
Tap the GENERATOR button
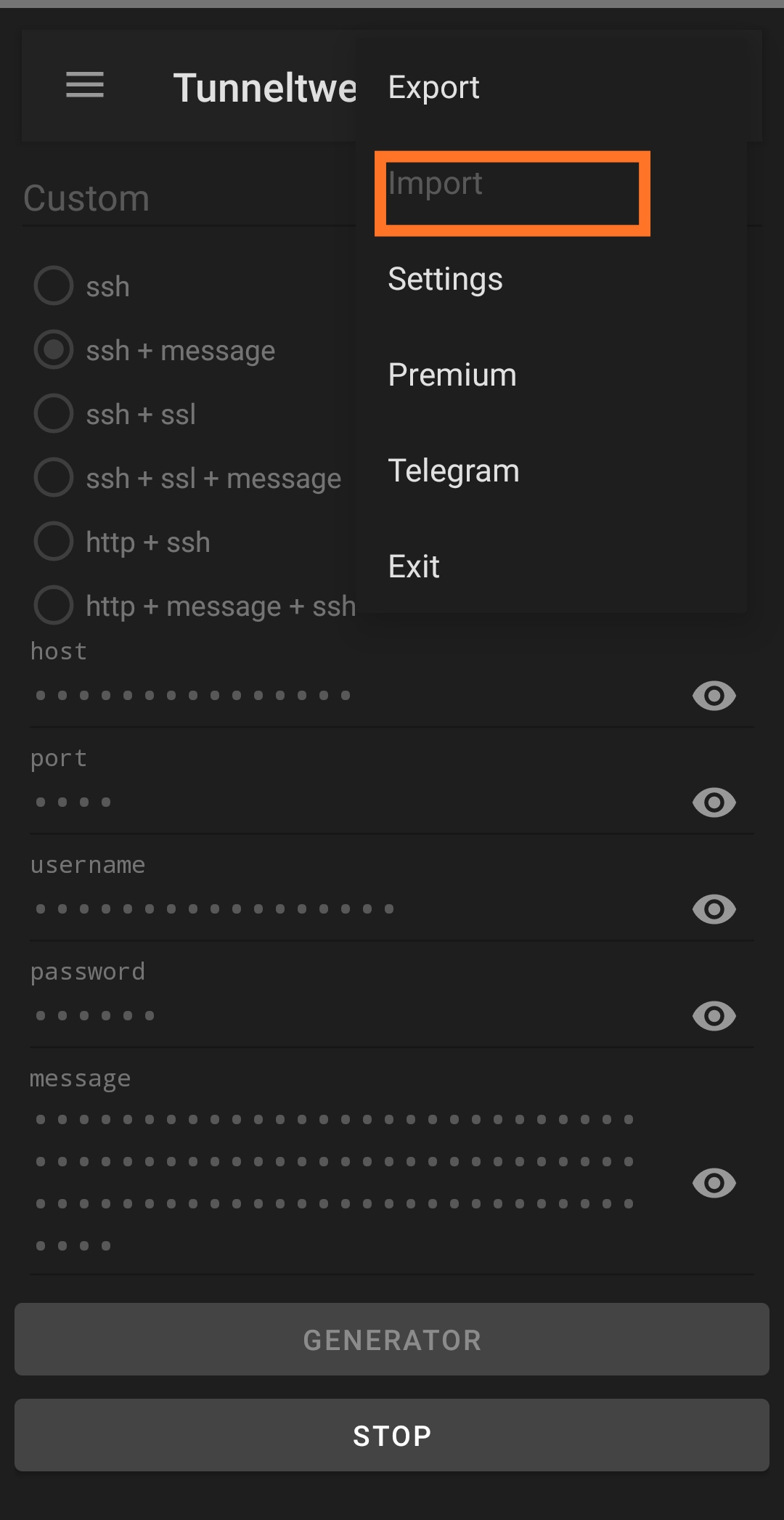(x=392, y=1339)
